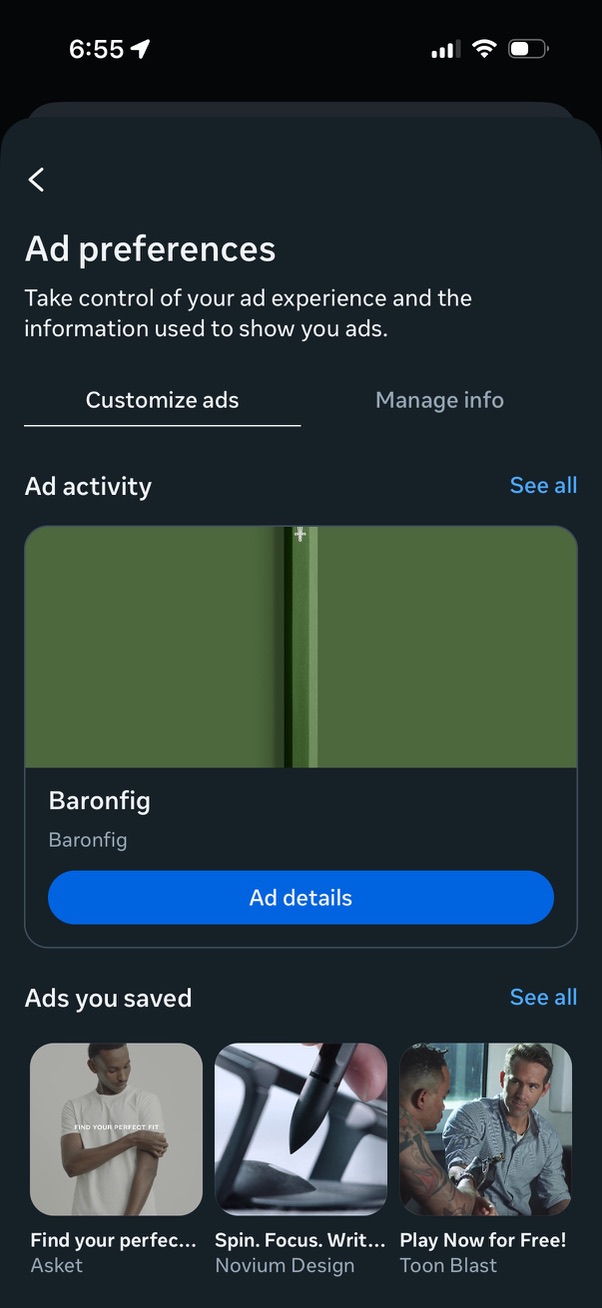Viewport: 602px width, 1308px height.
Task: See all ad activity
Action: [543, 485]
